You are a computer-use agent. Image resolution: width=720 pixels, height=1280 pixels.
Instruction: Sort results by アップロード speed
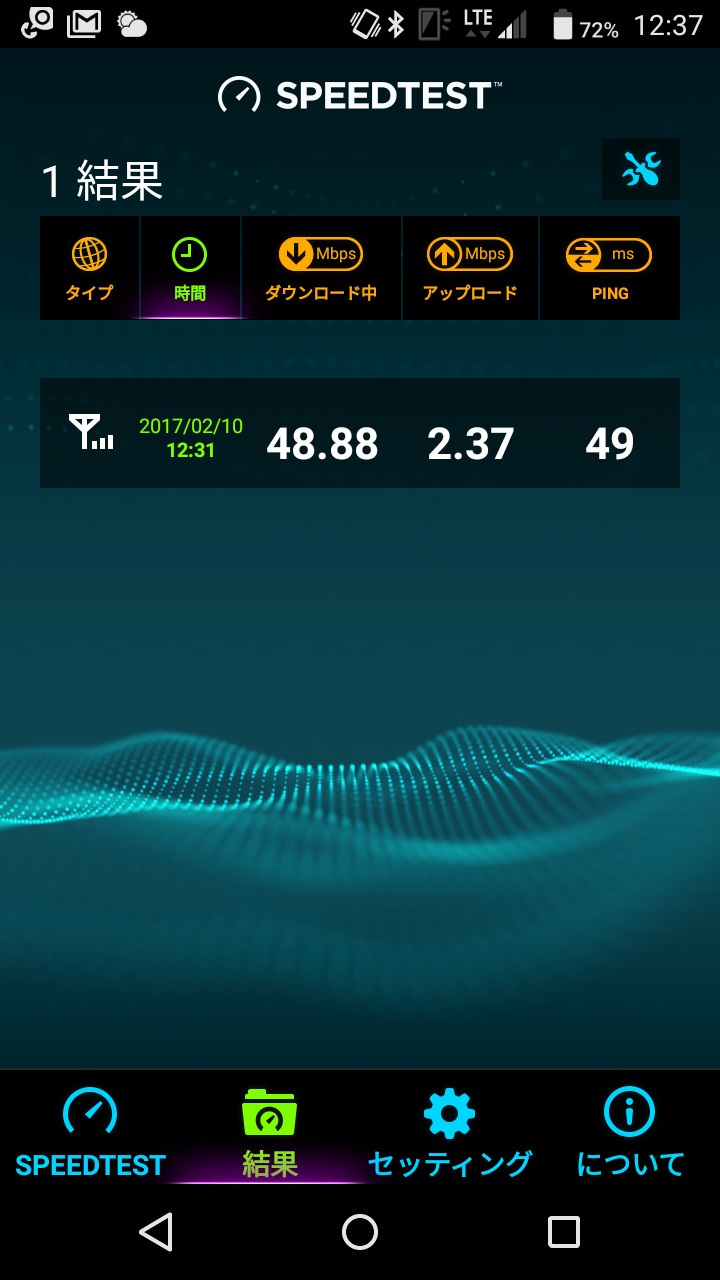pos(470,268)
